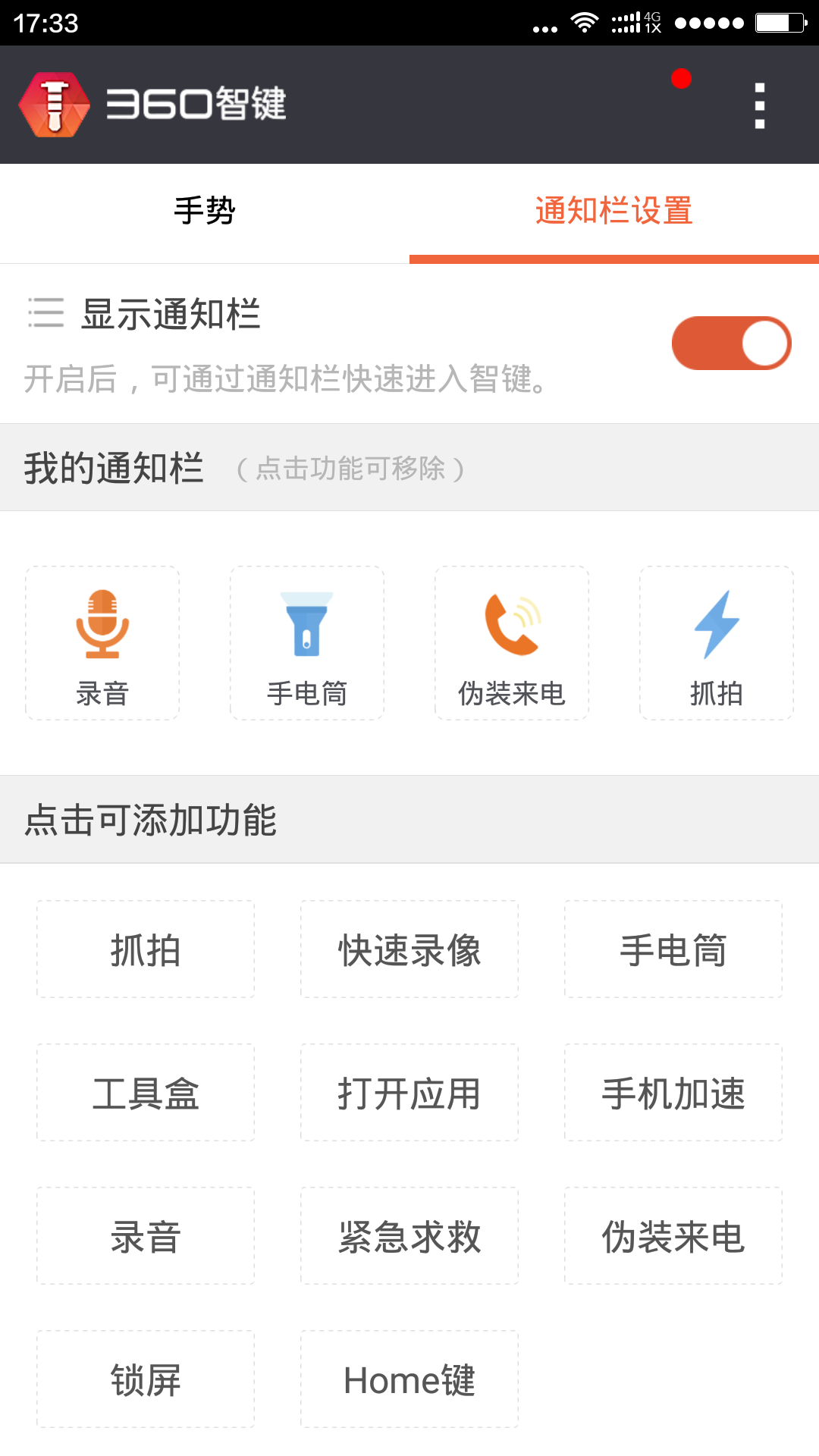The width and height of the screenshot is (819, 1456).
Task: Switch to the 手势 tab
Action: pyautogui.click(x=205, y=211)
